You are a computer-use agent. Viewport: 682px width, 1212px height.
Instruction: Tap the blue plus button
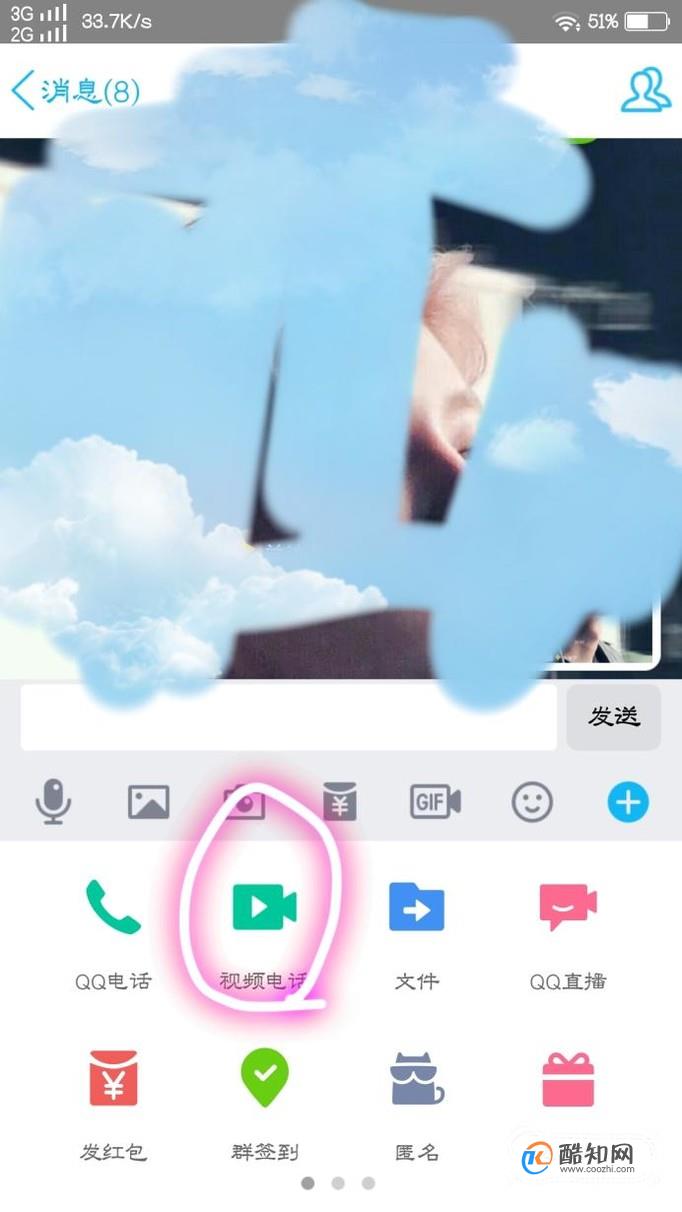(x=628, y=802)
